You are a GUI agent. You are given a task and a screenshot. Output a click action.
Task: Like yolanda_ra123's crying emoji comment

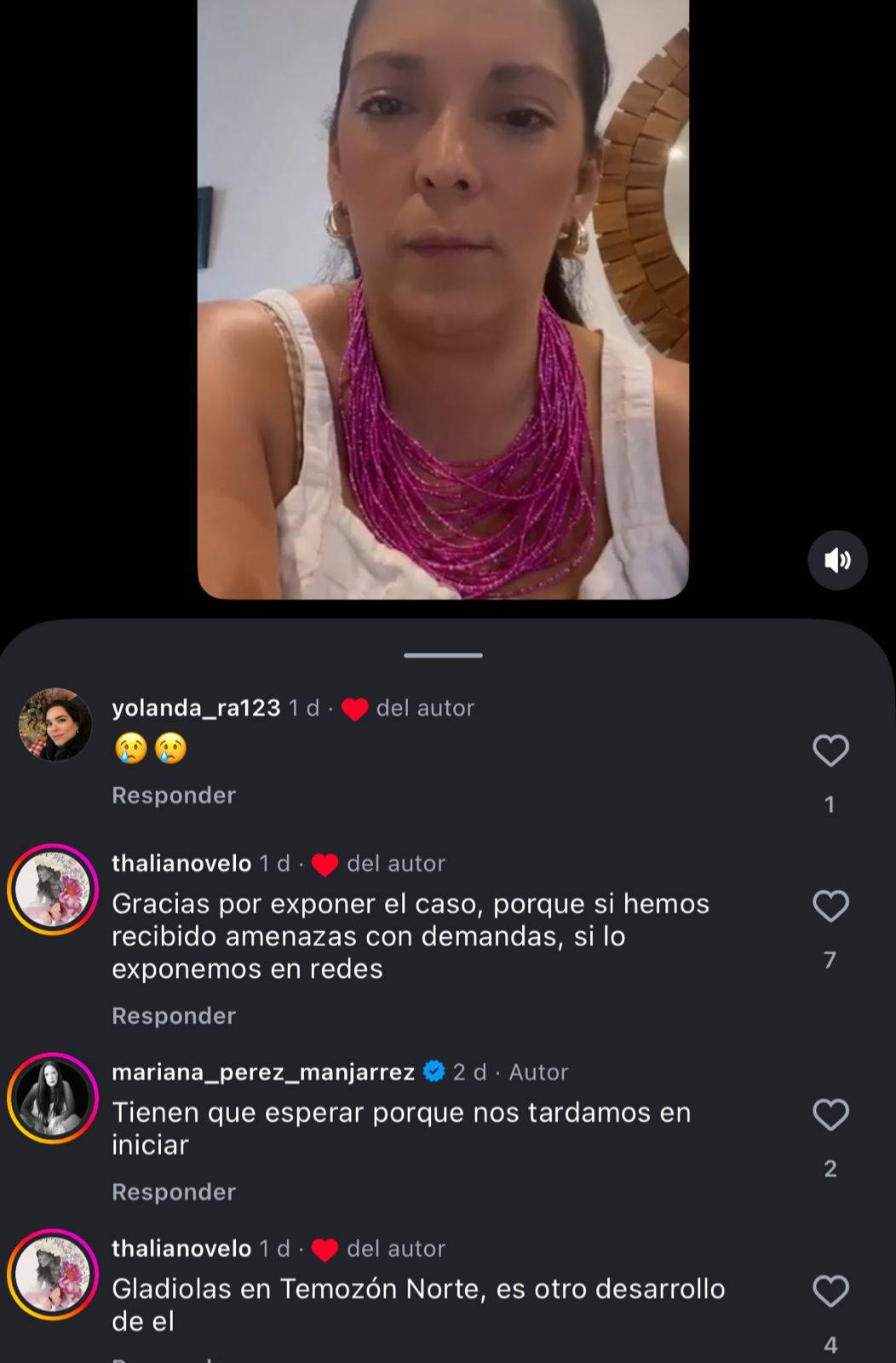(x=830, y=751)
